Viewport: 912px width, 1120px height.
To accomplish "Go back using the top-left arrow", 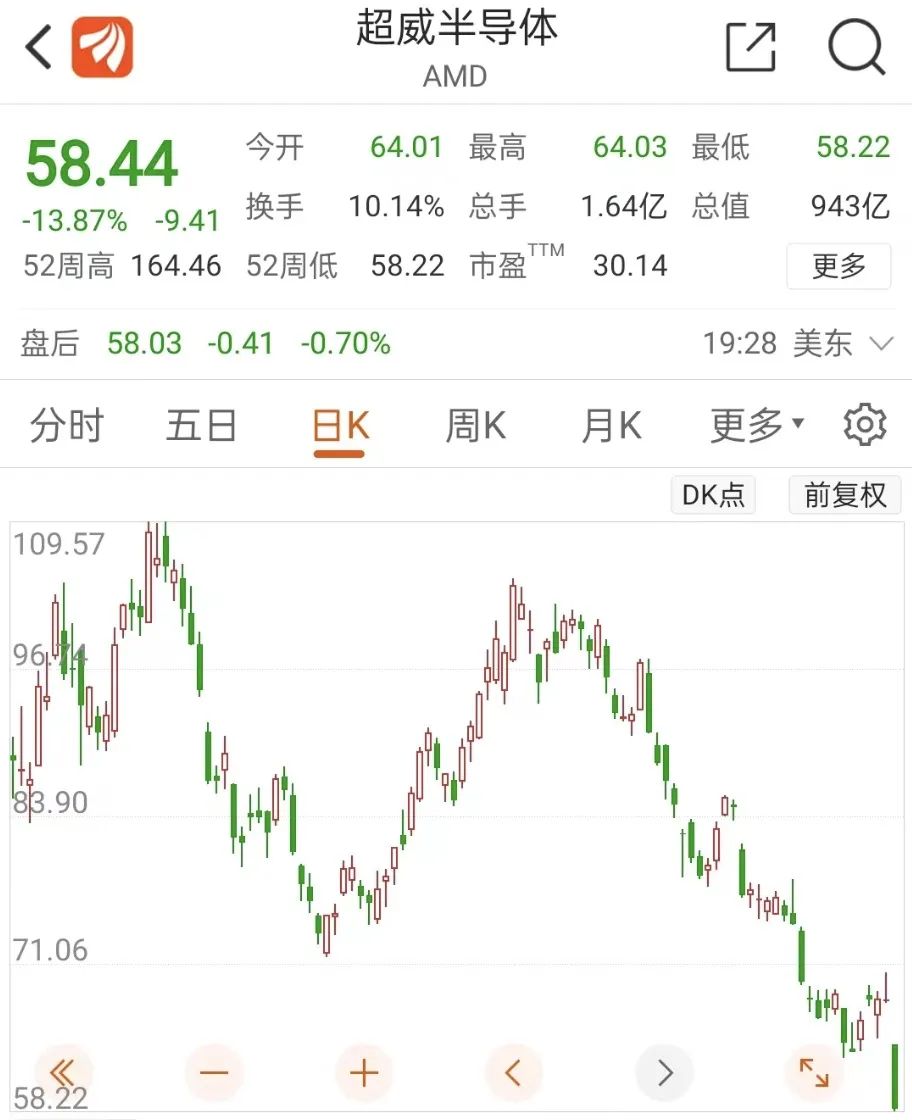I will point(38,47).
